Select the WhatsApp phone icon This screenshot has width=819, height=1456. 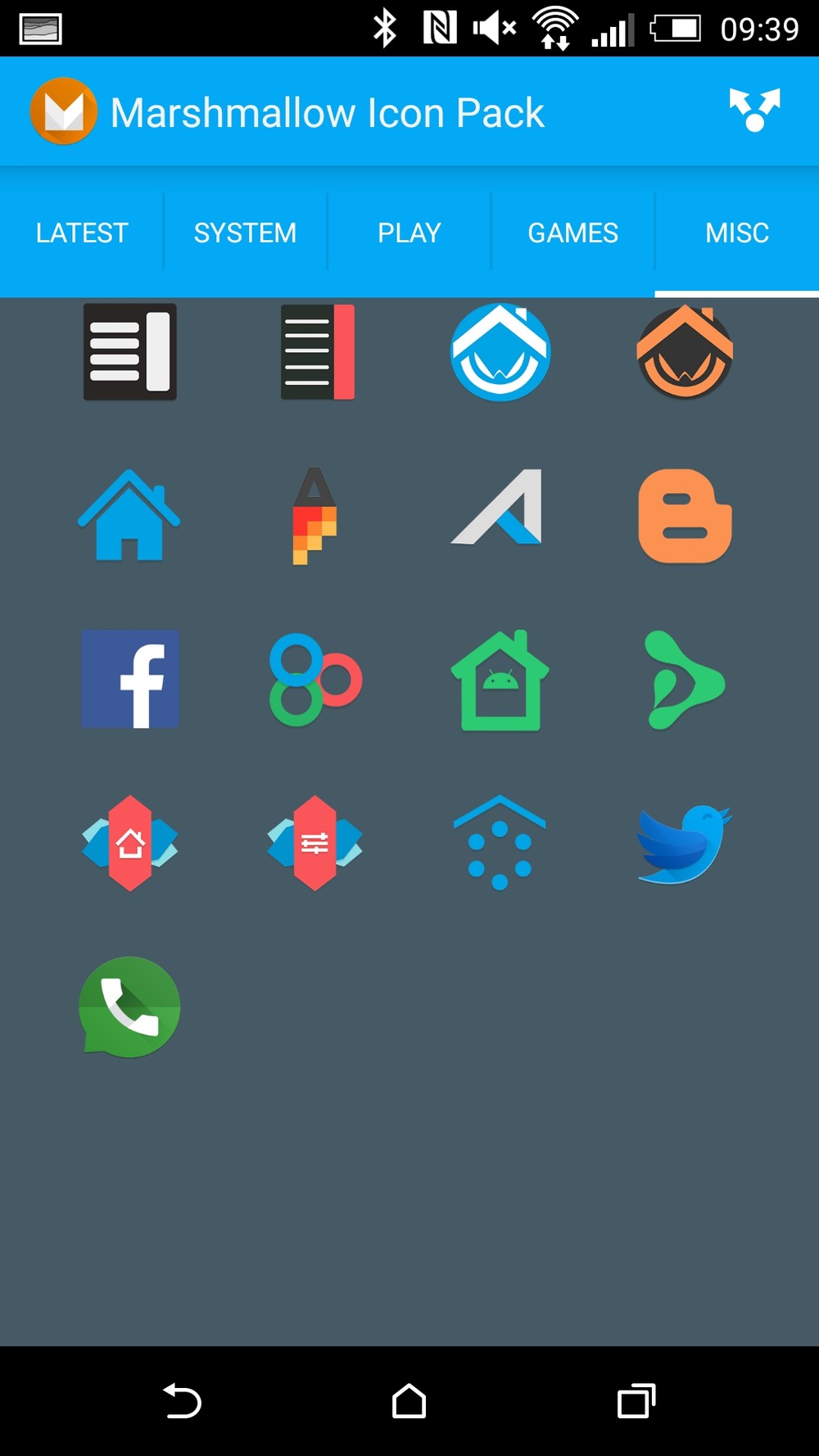tap(129, 1007)
